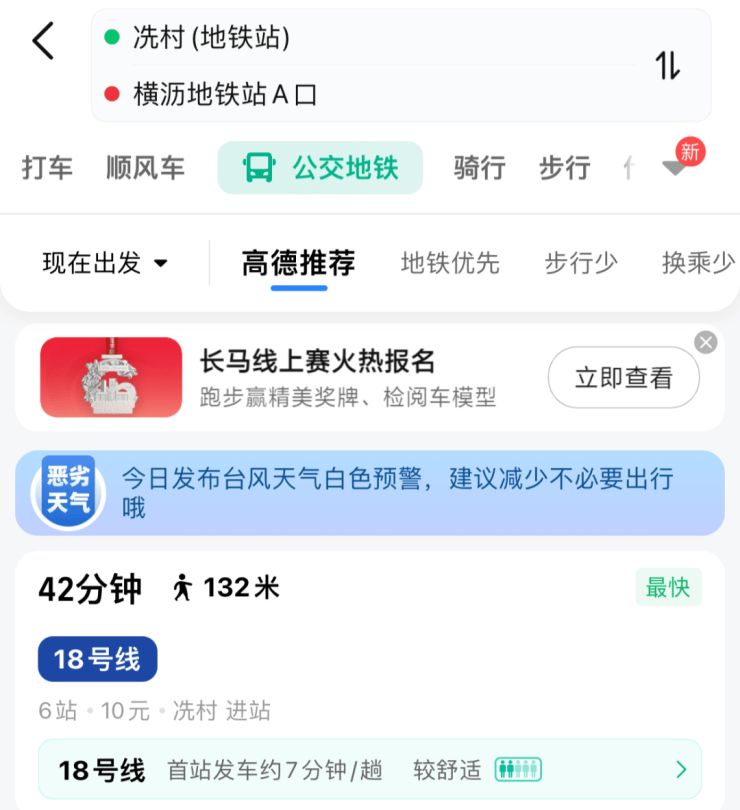Screen dimensions: 740x810
Task: Tap 立即查看 on the 长马线上赛 banner
Action: click(x=623, y=378)
